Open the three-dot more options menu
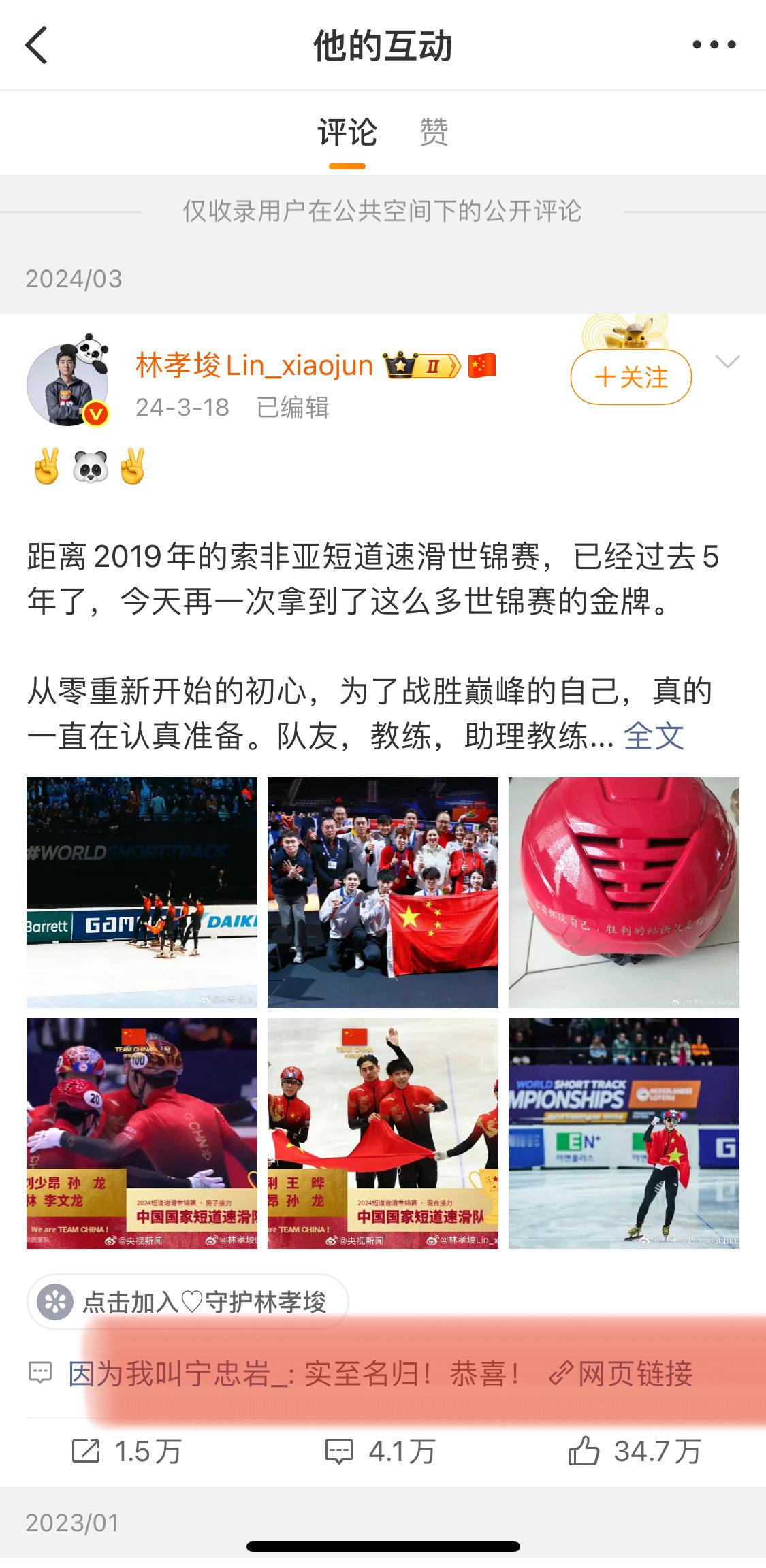Viewport: 766px width, 1568px height. click(x=713, y=45)
